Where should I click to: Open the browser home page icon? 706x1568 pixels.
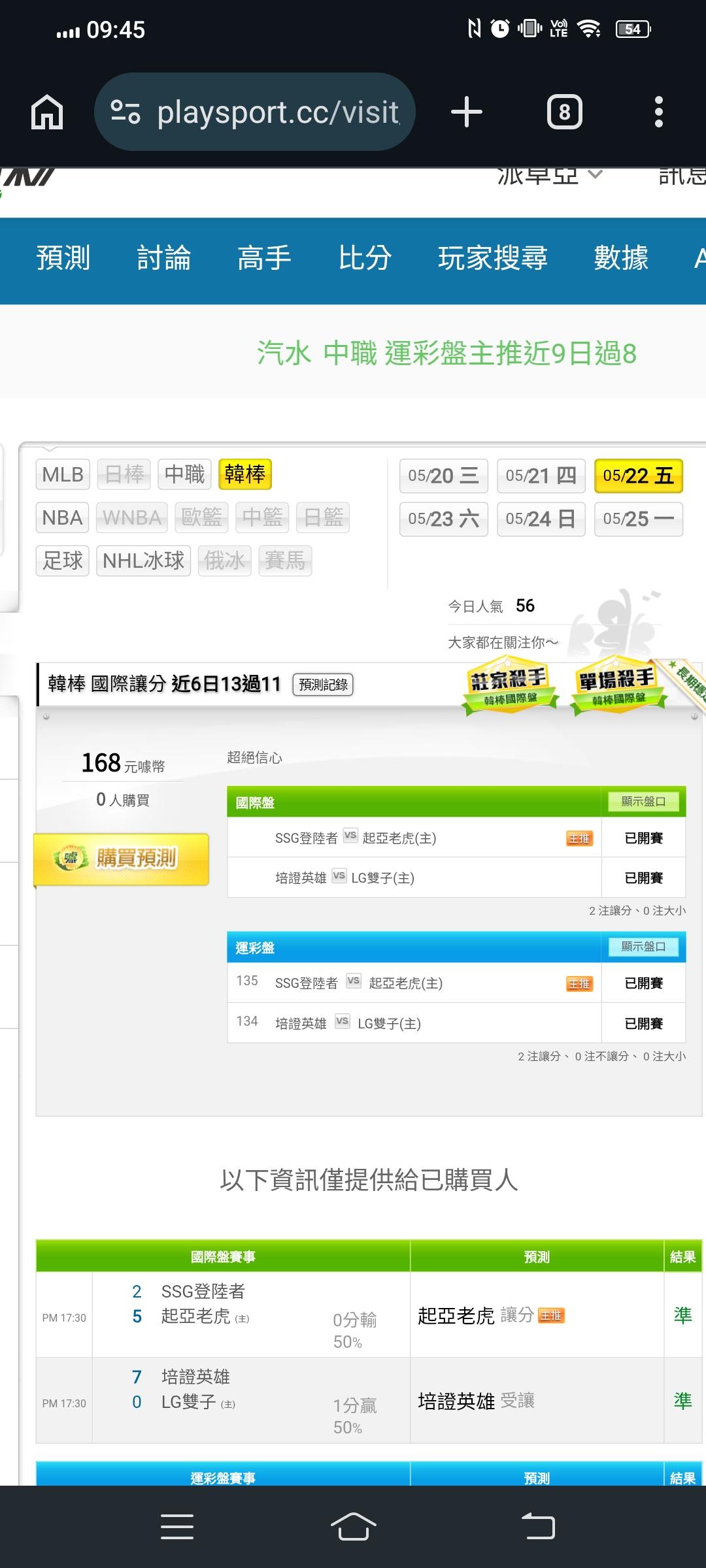coord(47,112)
